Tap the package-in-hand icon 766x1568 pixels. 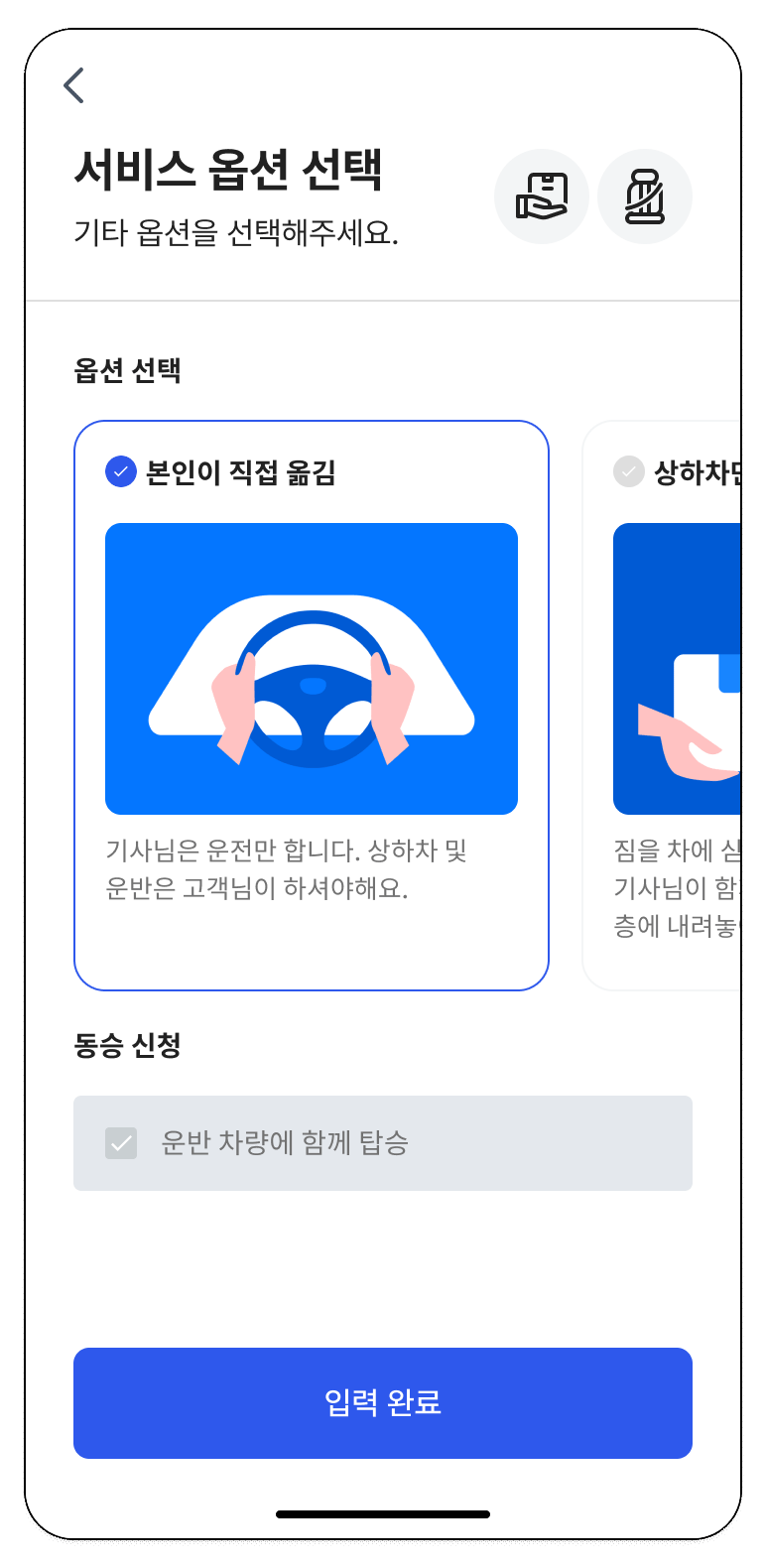pos(542,196)
